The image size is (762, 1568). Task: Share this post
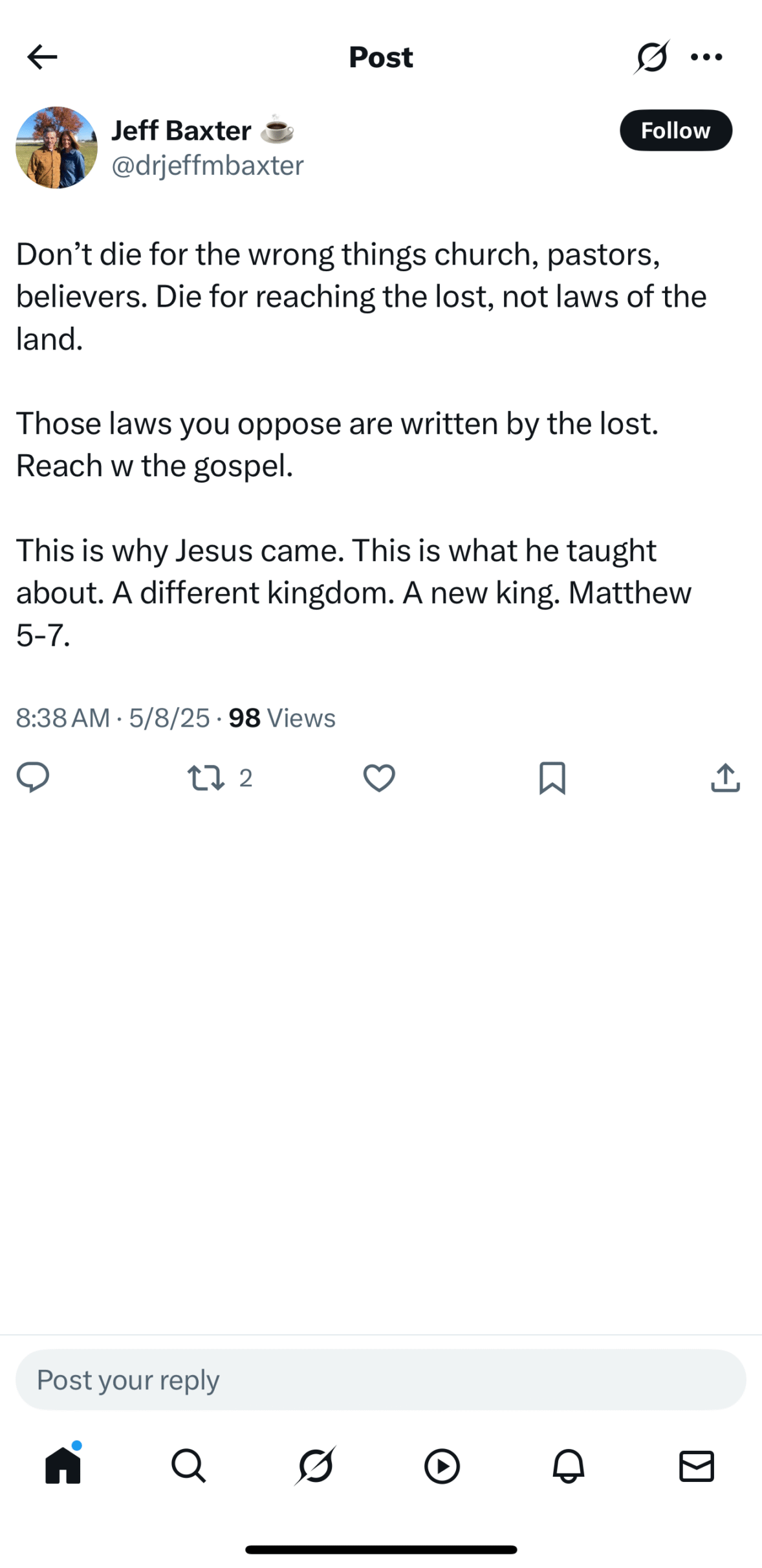point(725,777)
